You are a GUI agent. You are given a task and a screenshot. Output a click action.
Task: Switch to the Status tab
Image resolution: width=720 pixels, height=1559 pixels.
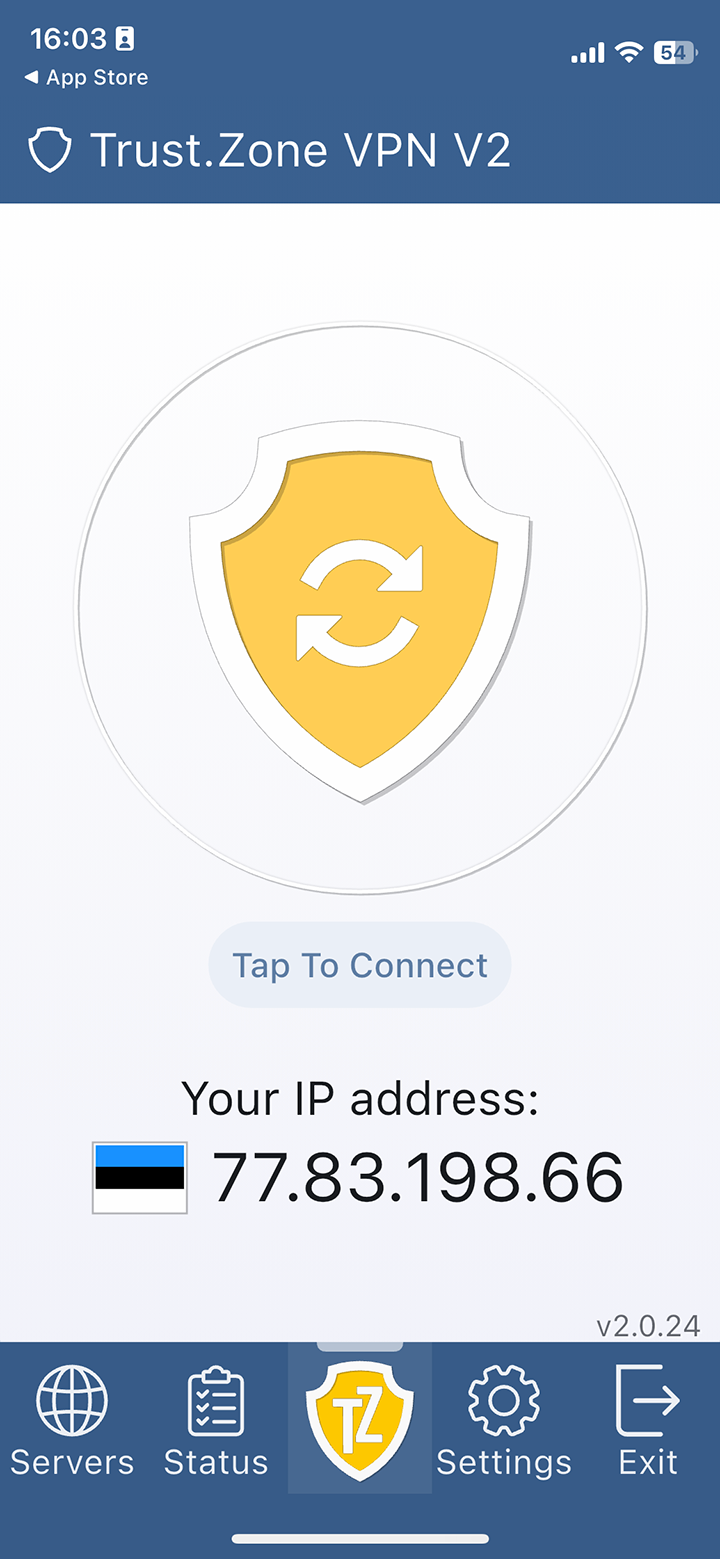tap(216, 1420)
